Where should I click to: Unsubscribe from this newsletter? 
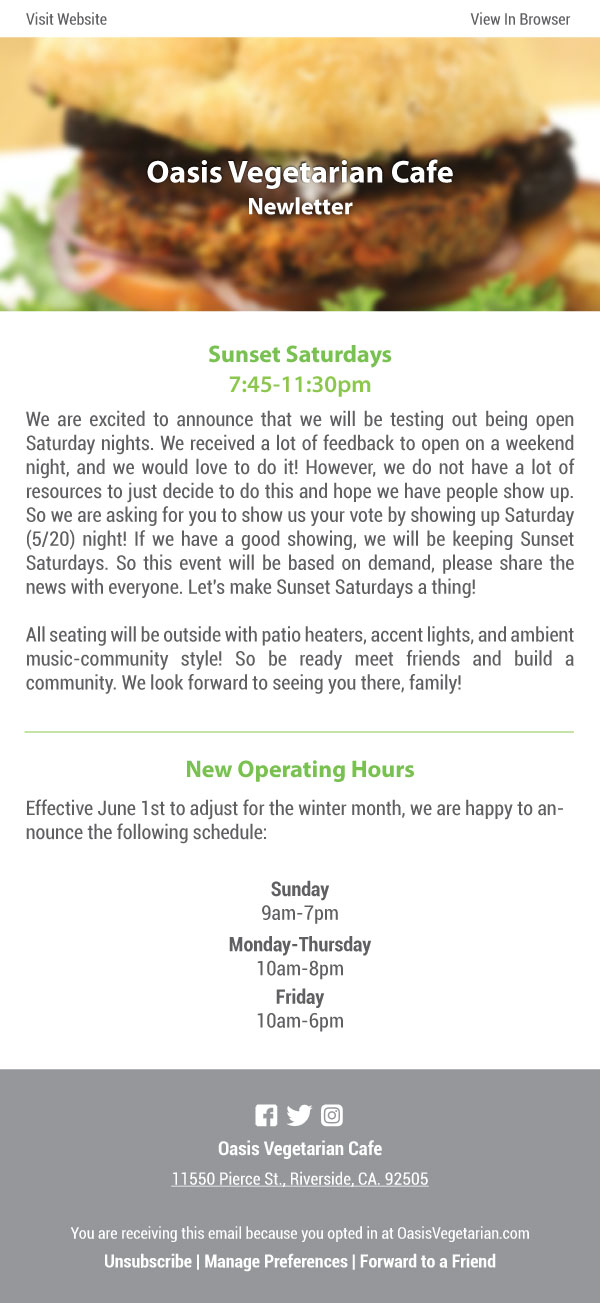click(147, 1261)
